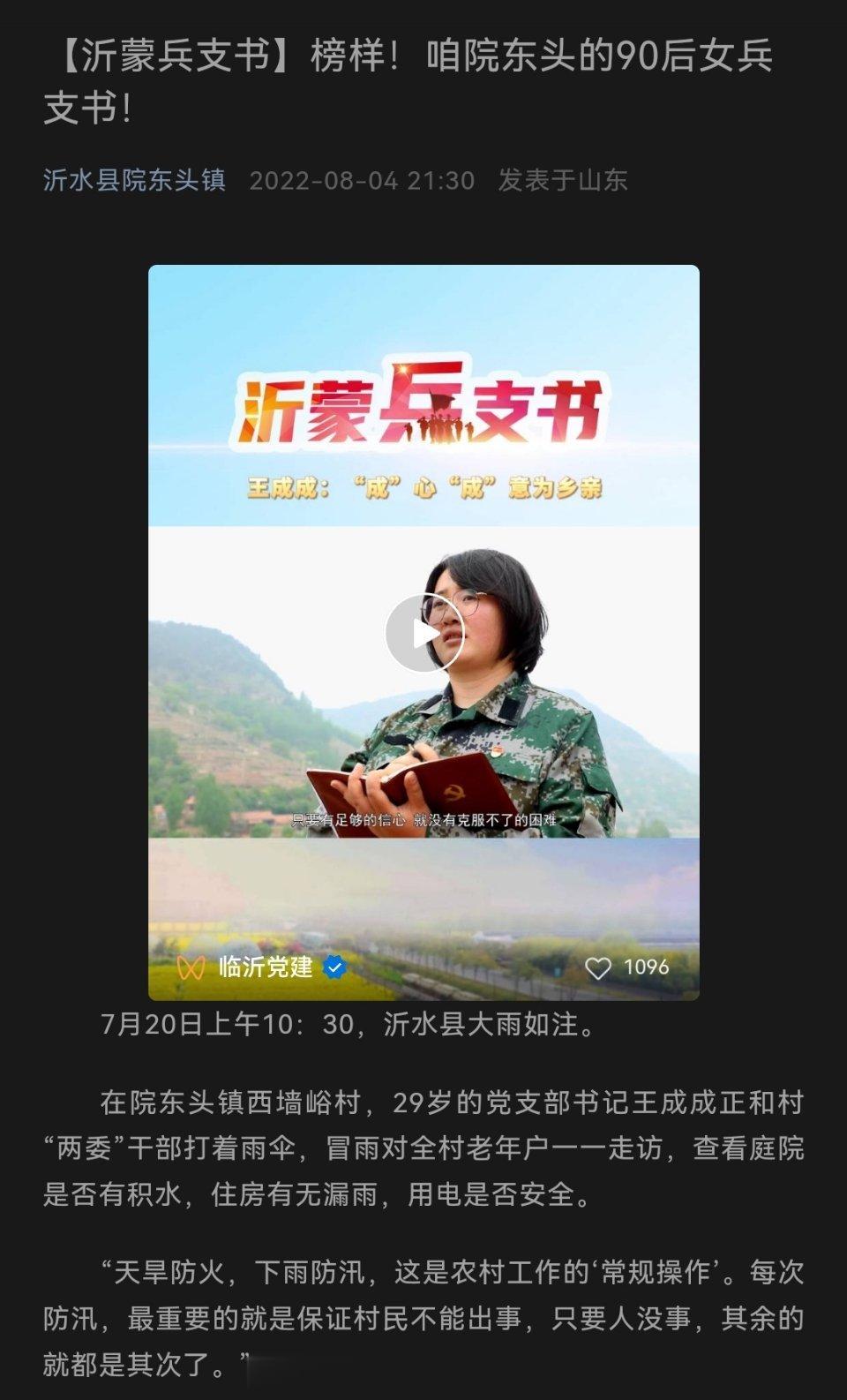Viewport: 847px width, 1400px height.
Task: Tap the blue verification badge beside 临沂党建
Action: pyautogui.click(x=334, y=968)
